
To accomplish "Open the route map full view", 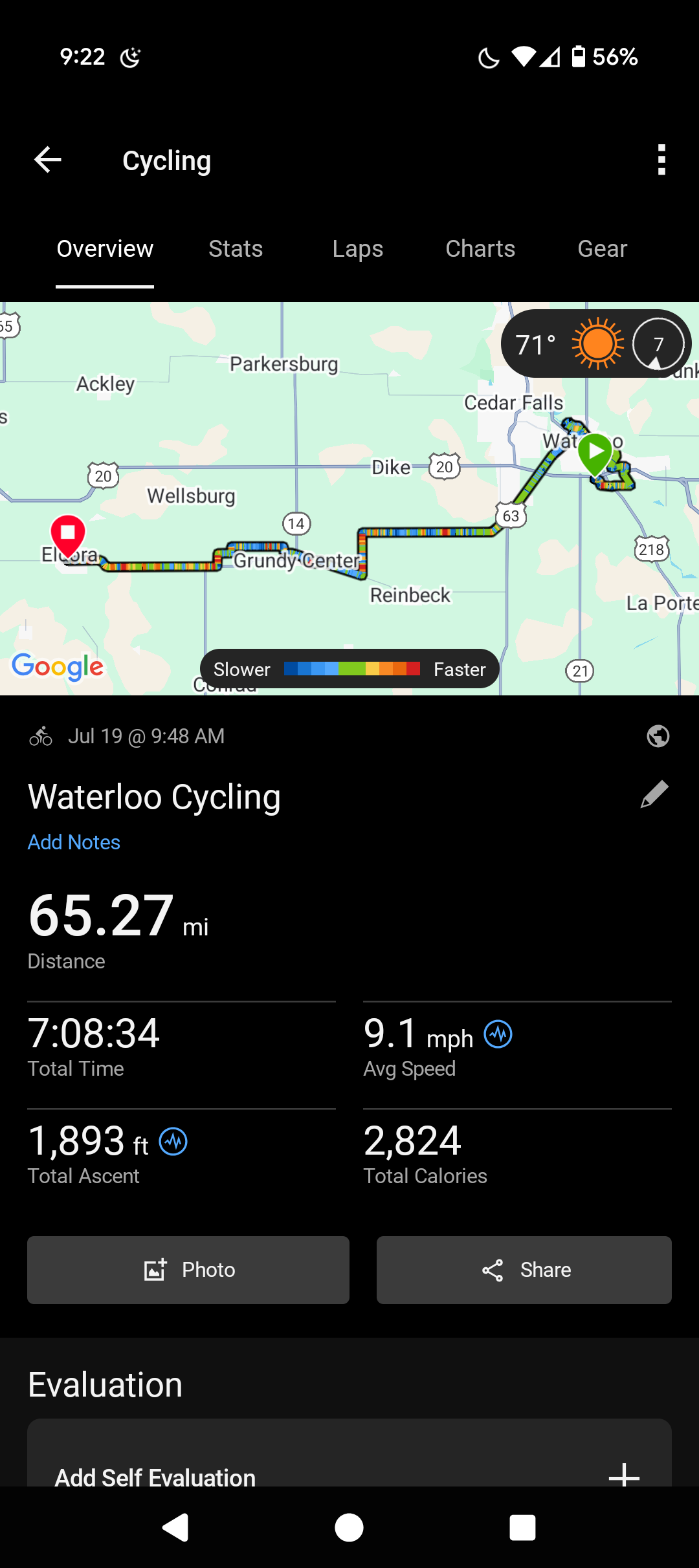I will click(349, 498).
